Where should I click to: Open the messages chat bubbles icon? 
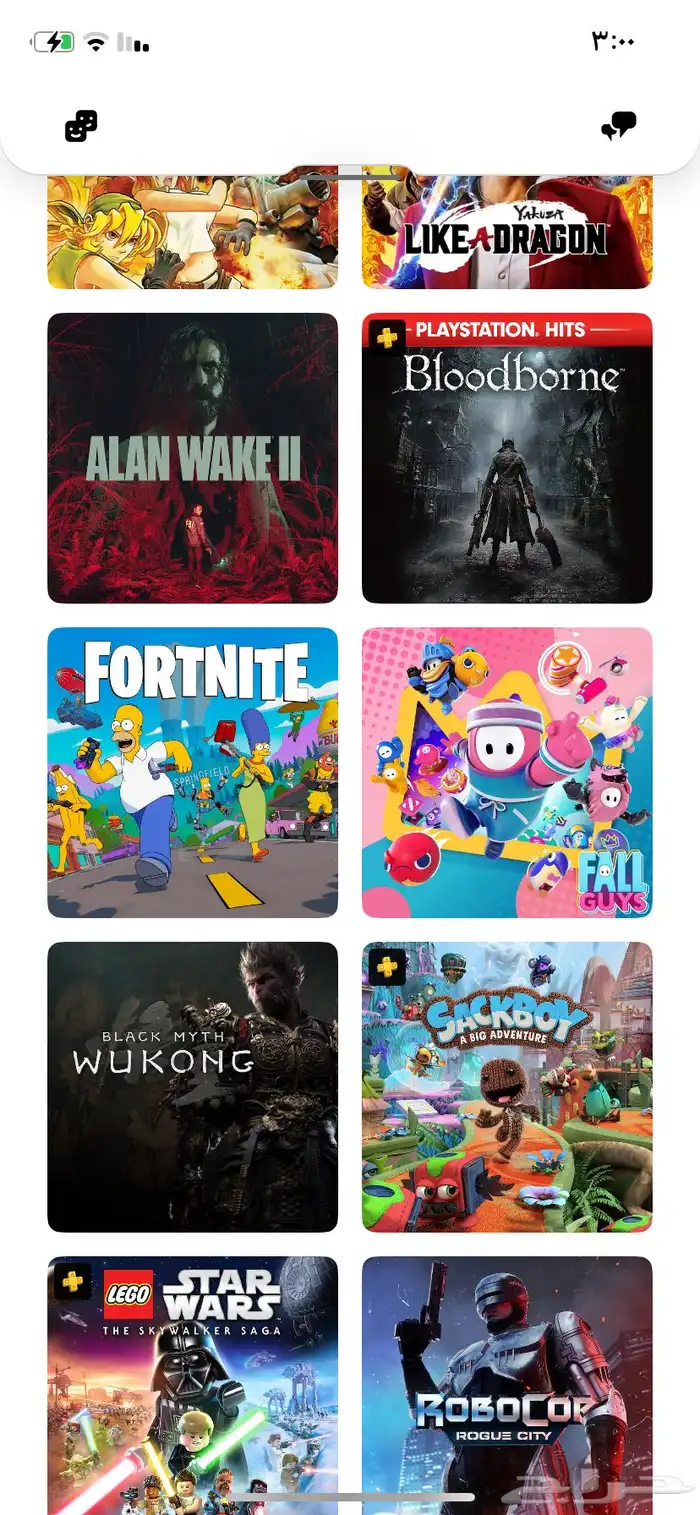point(618,126)
